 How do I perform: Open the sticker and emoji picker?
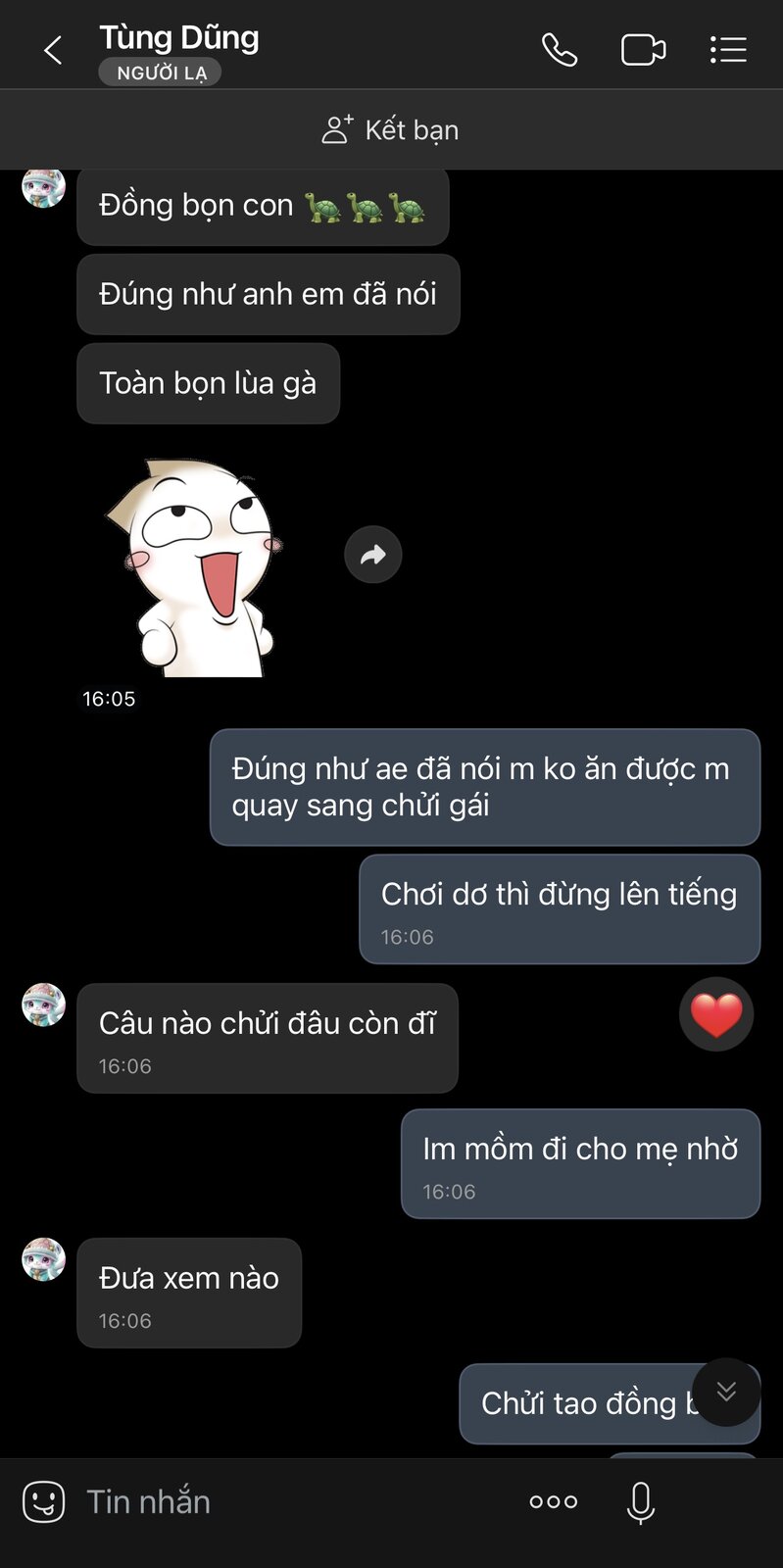click(44, 1501)
